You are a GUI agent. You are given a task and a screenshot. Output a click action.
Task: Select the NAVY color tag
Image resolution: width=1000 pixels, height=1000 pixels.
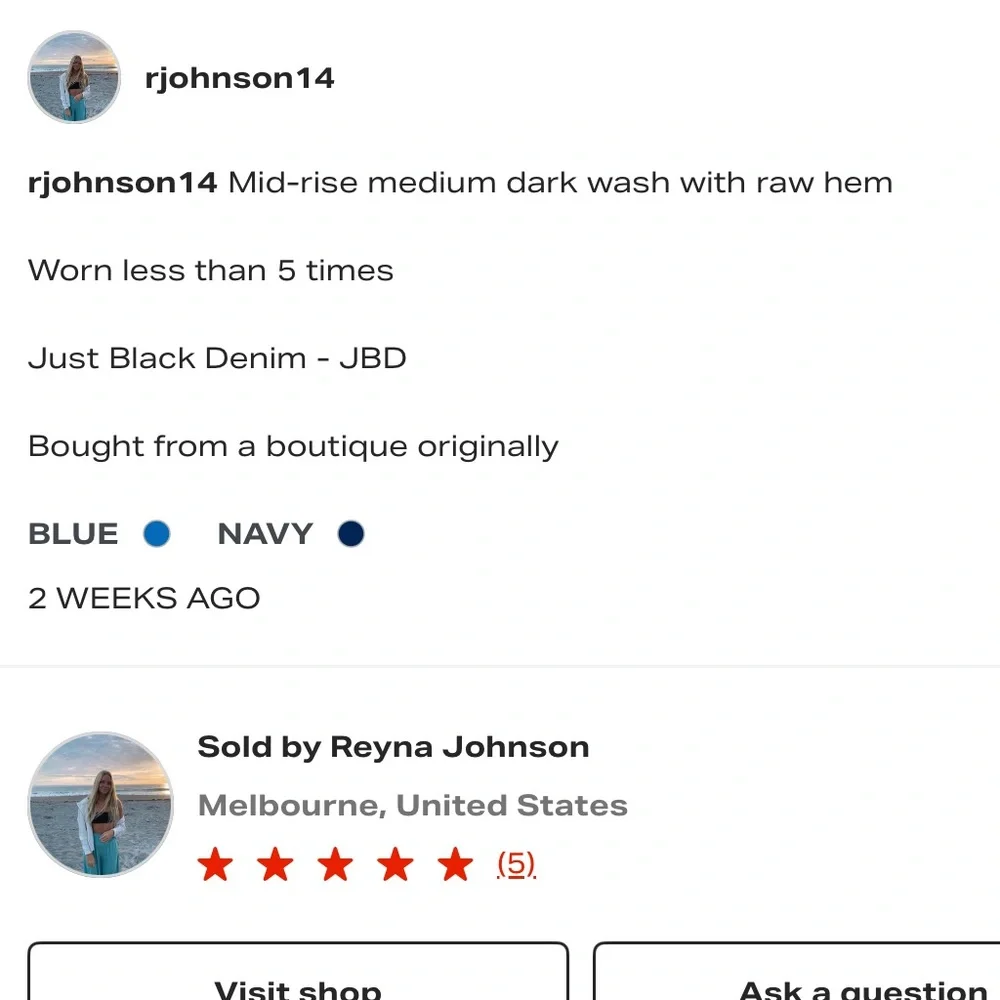click(290, 534)
